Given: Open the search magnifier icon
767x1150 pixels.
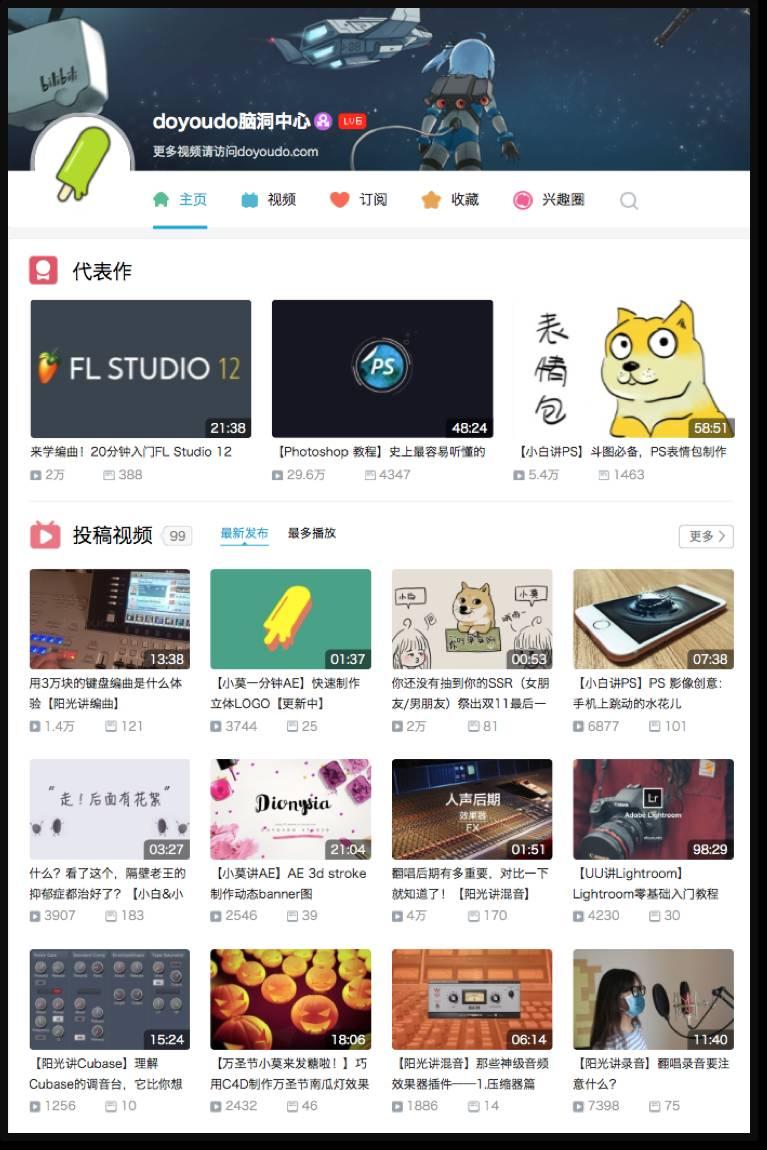Looking at the screenshot, I should (628, 200).
